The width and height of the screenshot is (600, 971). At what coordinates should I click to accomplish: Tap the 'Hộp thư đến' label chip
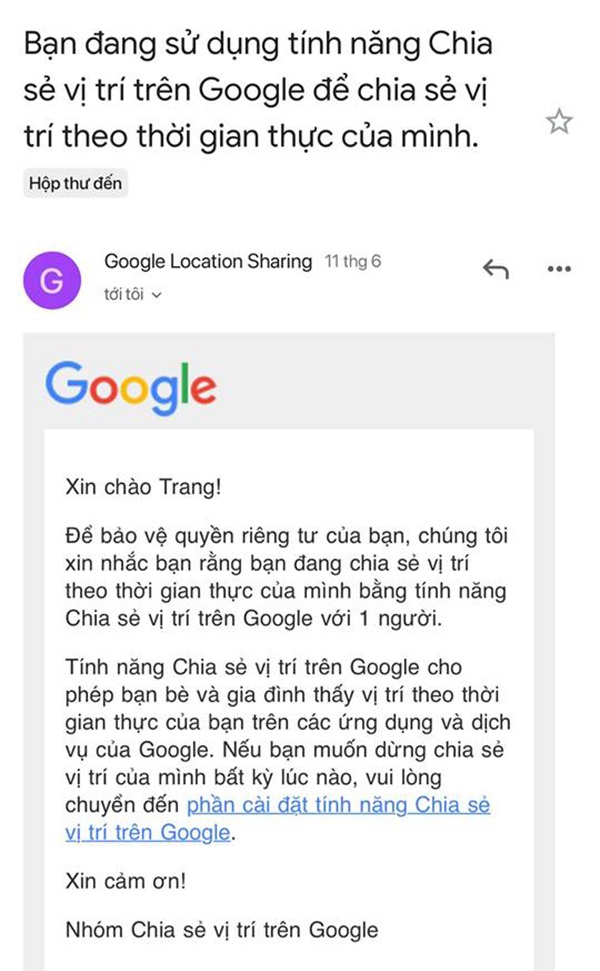[75, 183]
